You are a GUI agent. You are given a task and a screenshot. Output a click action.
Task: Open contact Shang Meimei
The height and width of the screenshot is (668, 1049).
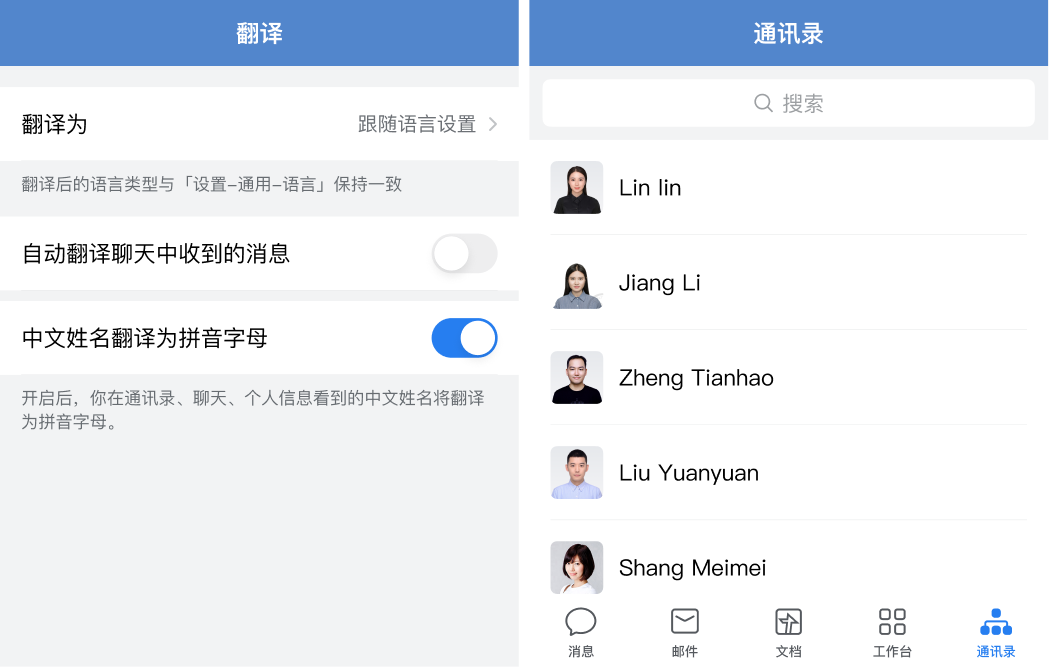pos(788,567)
